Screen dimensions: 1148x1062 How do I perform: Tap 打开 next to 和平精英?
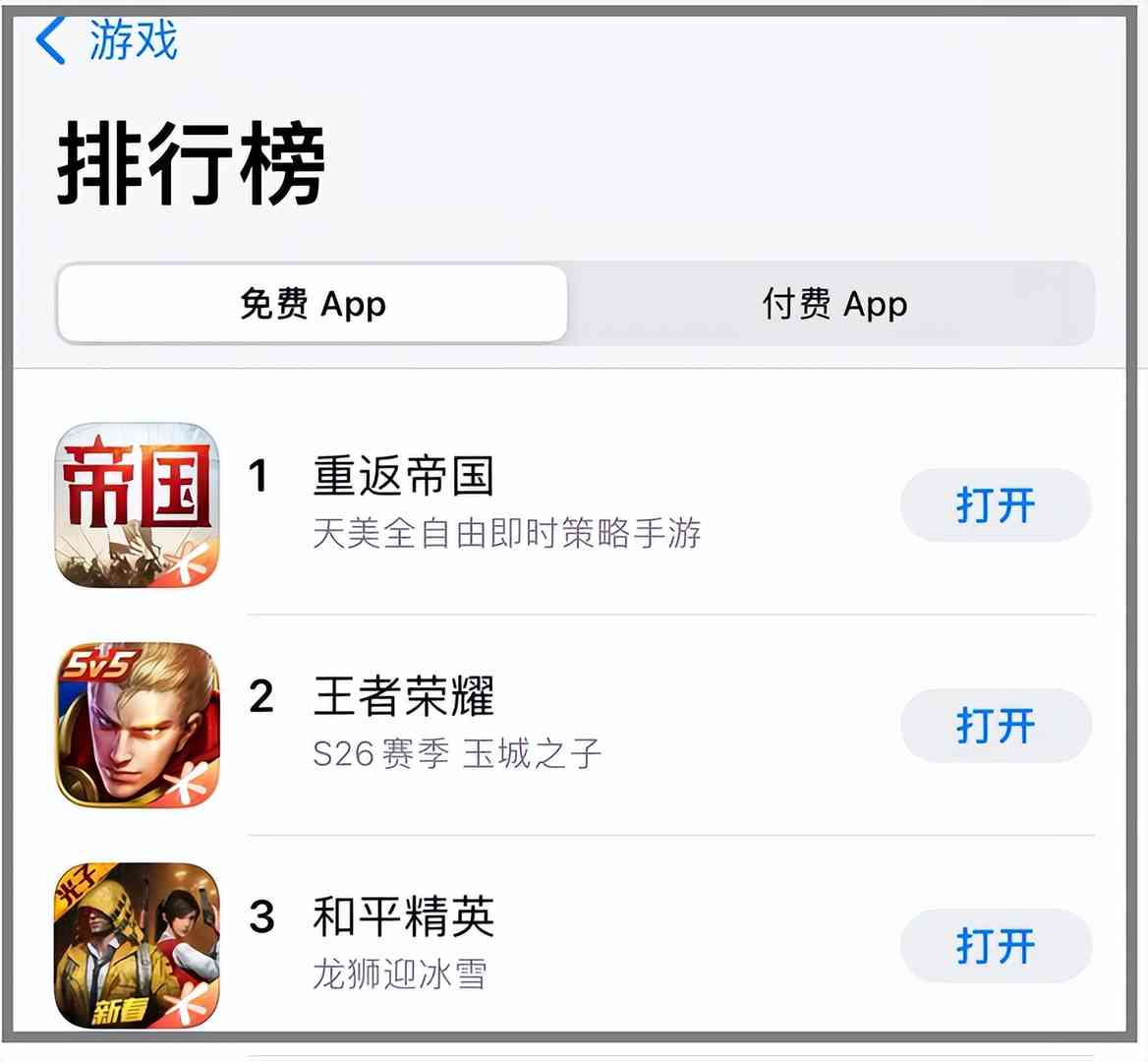[995, 946]
